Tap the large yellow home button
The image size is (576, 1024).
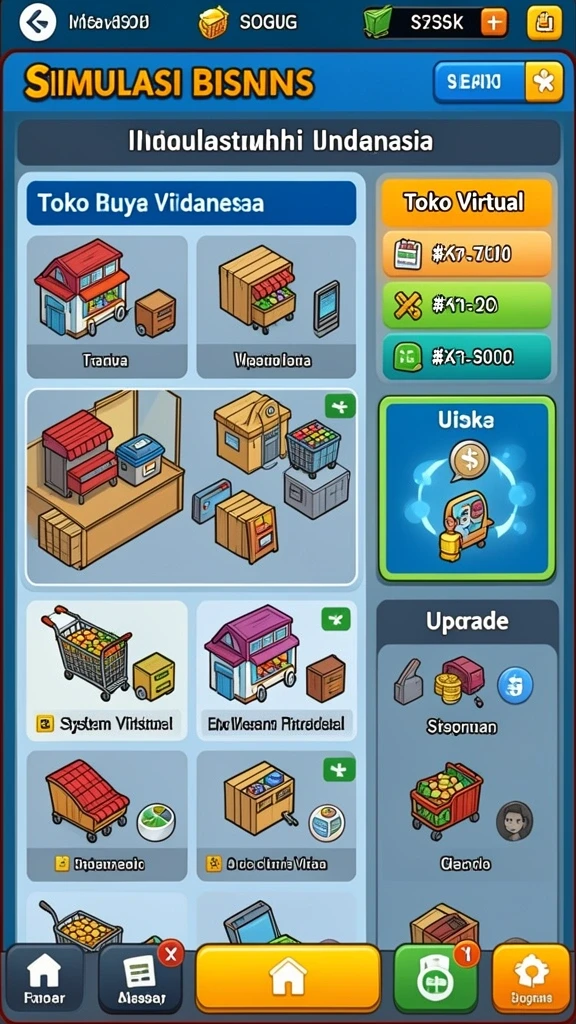288,978
